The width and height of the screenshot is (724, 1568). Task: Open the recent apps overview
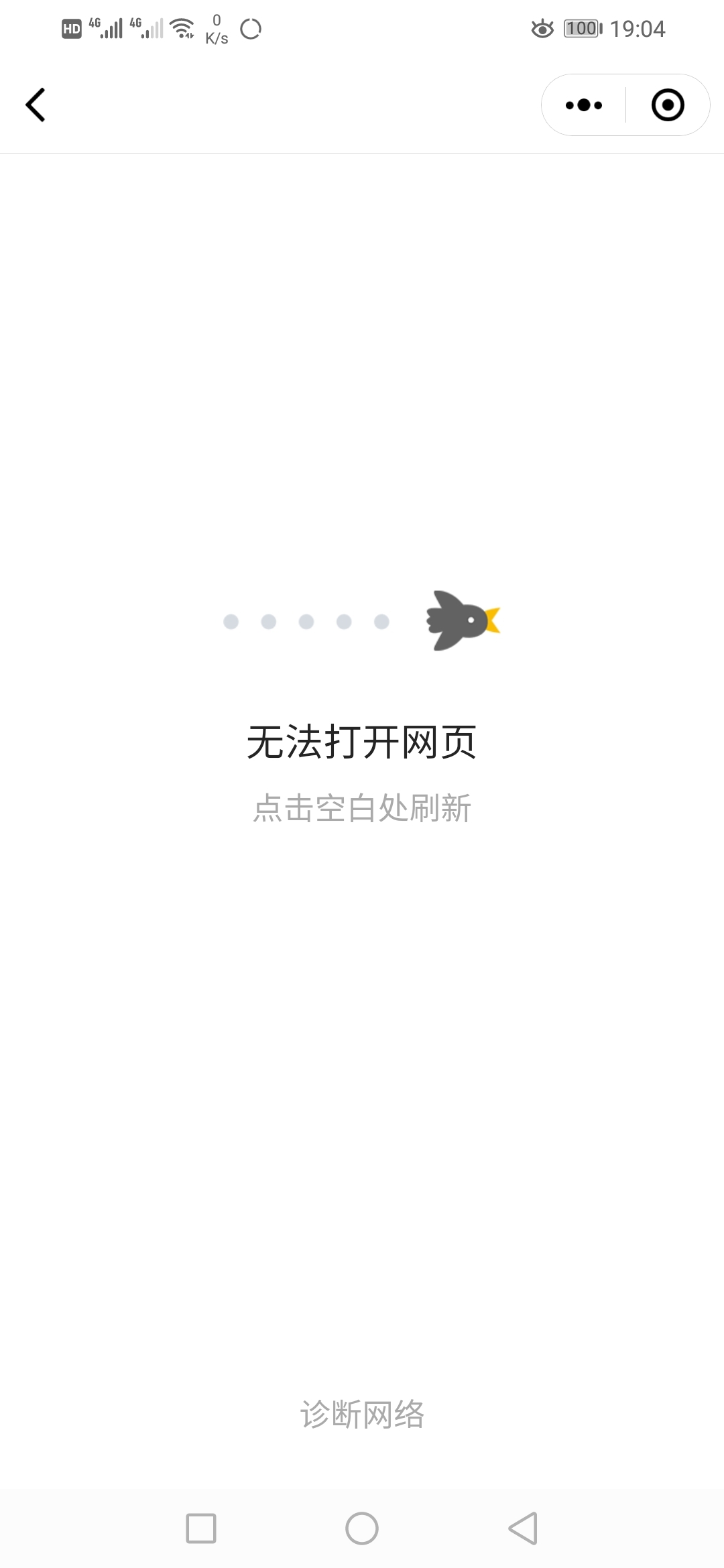coord(201,1528)
